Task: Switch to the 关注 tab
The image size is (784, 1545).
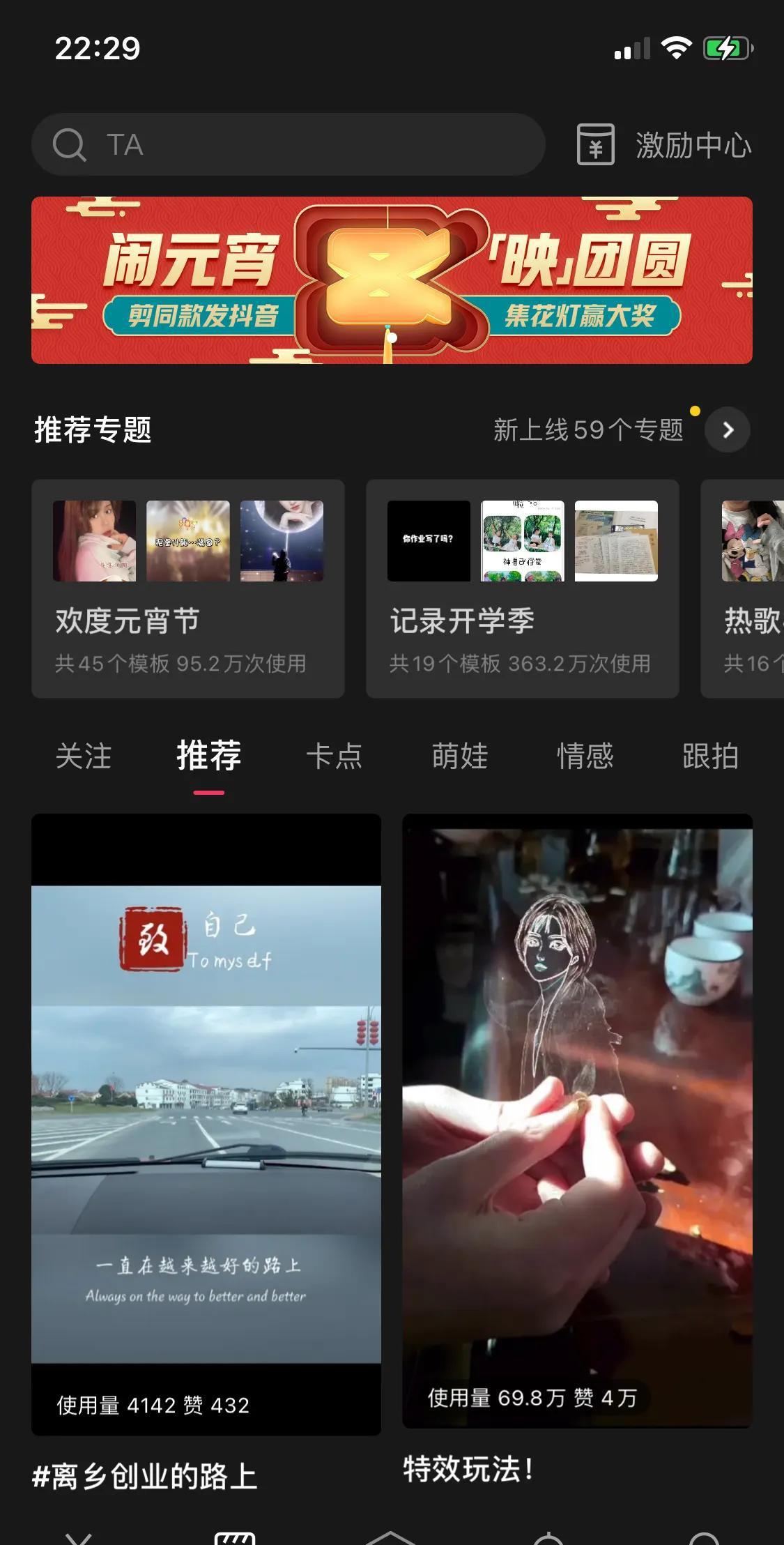Action: click(x=84, y=756)
